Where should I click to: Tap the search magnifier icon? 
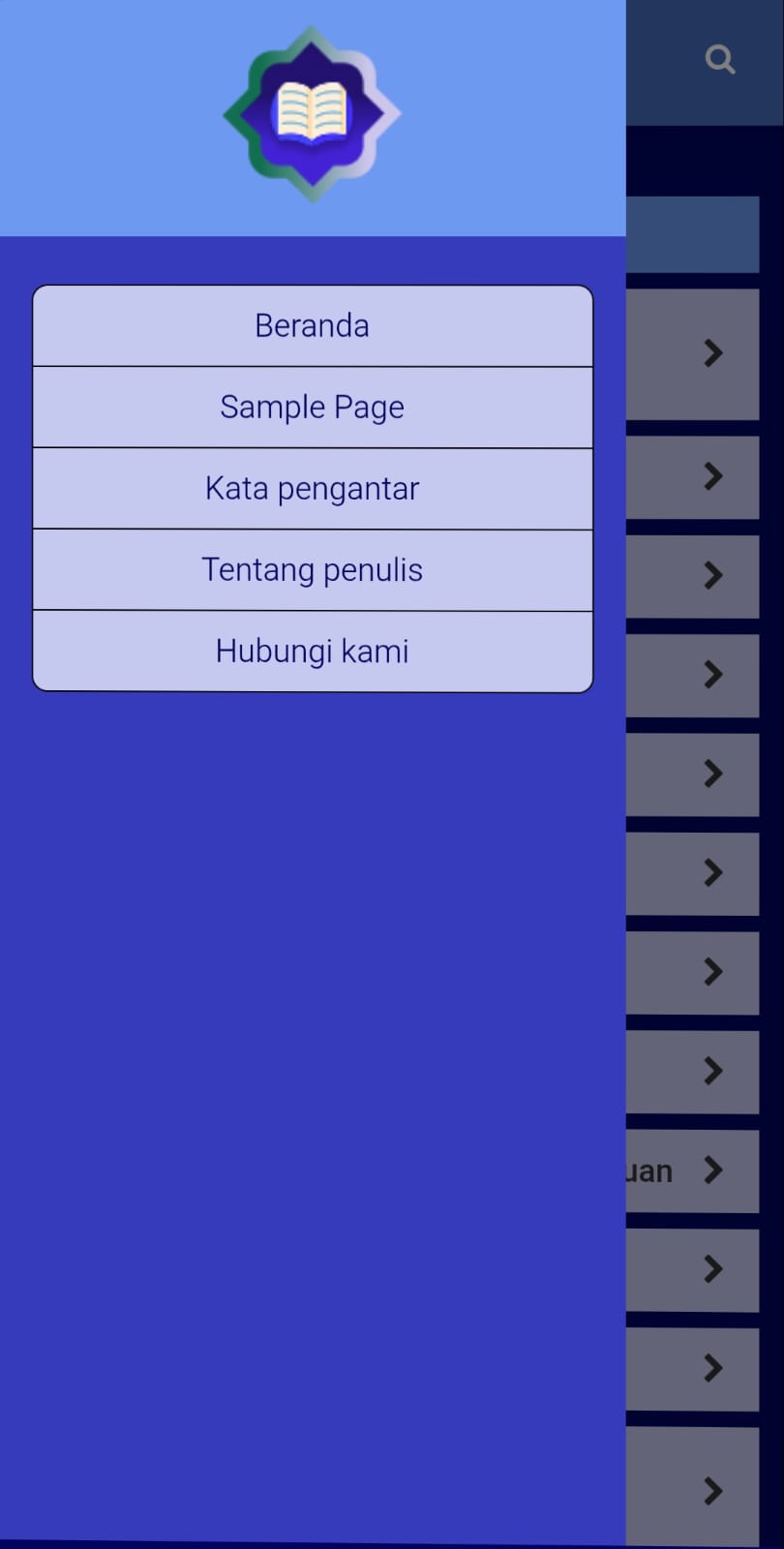coord(719,60)
